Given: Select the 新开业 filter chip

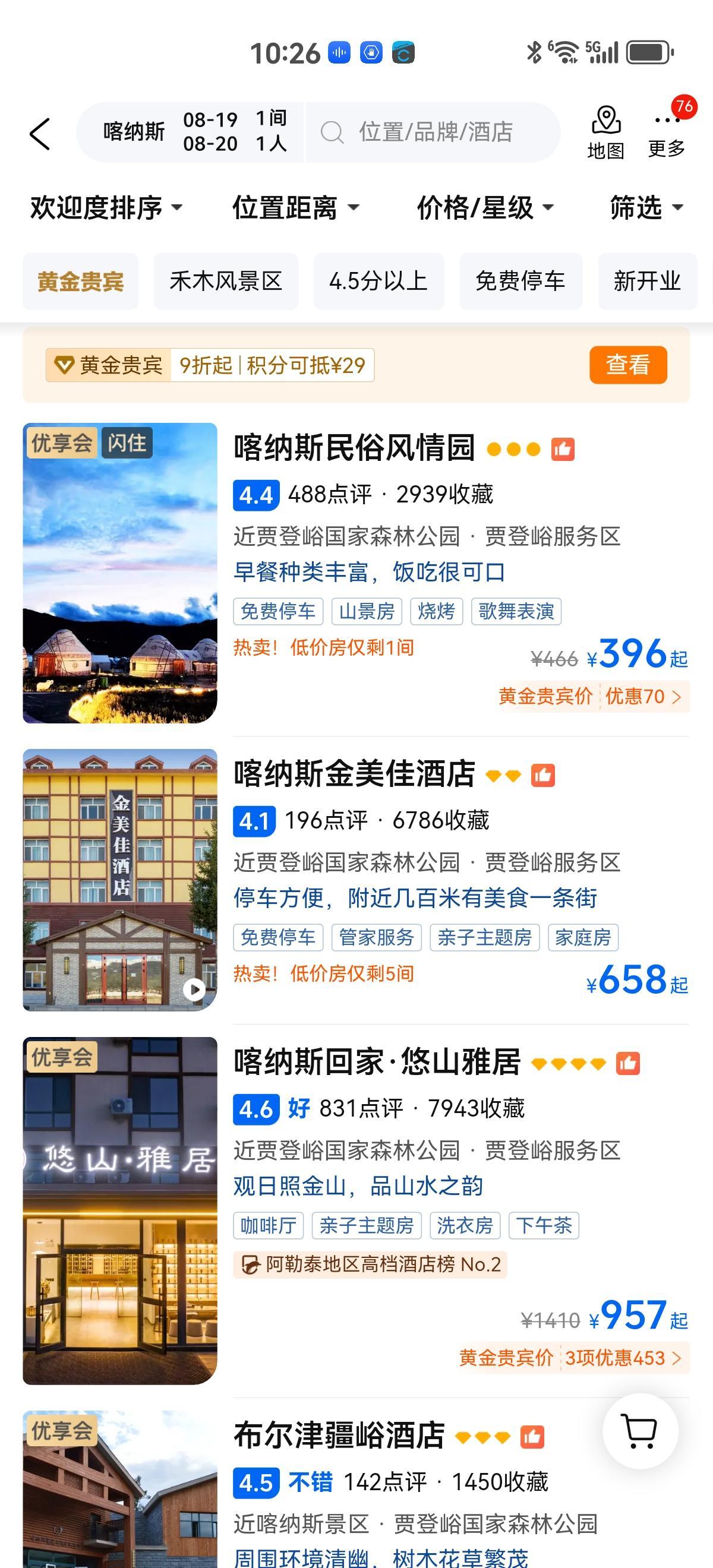Looking at the screenshot, I should coord(646,281).
